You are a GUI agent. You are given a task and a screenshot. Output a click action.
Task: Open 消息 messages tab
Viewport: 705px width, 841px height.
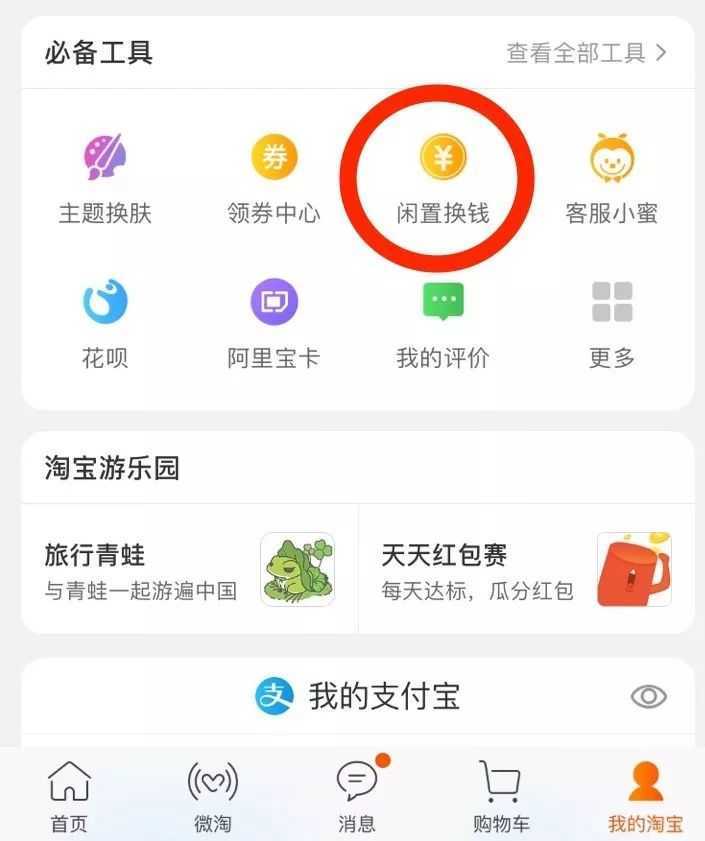(357, 797)
